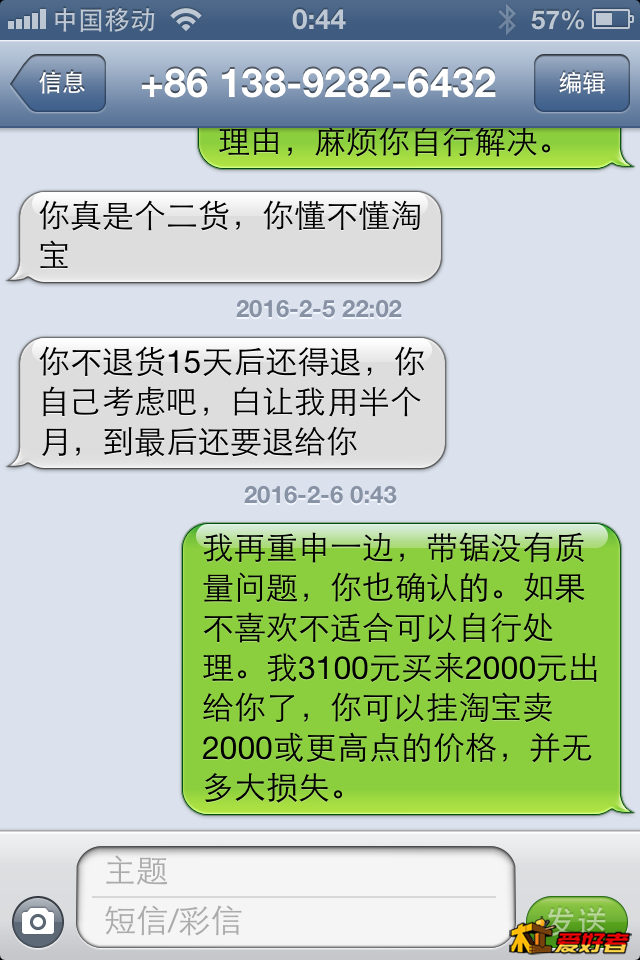Screen dimensions: 640x960
Task: Tap the 短信/彩信 message input field
Action: pyautogui.click(x=296, y=920)
